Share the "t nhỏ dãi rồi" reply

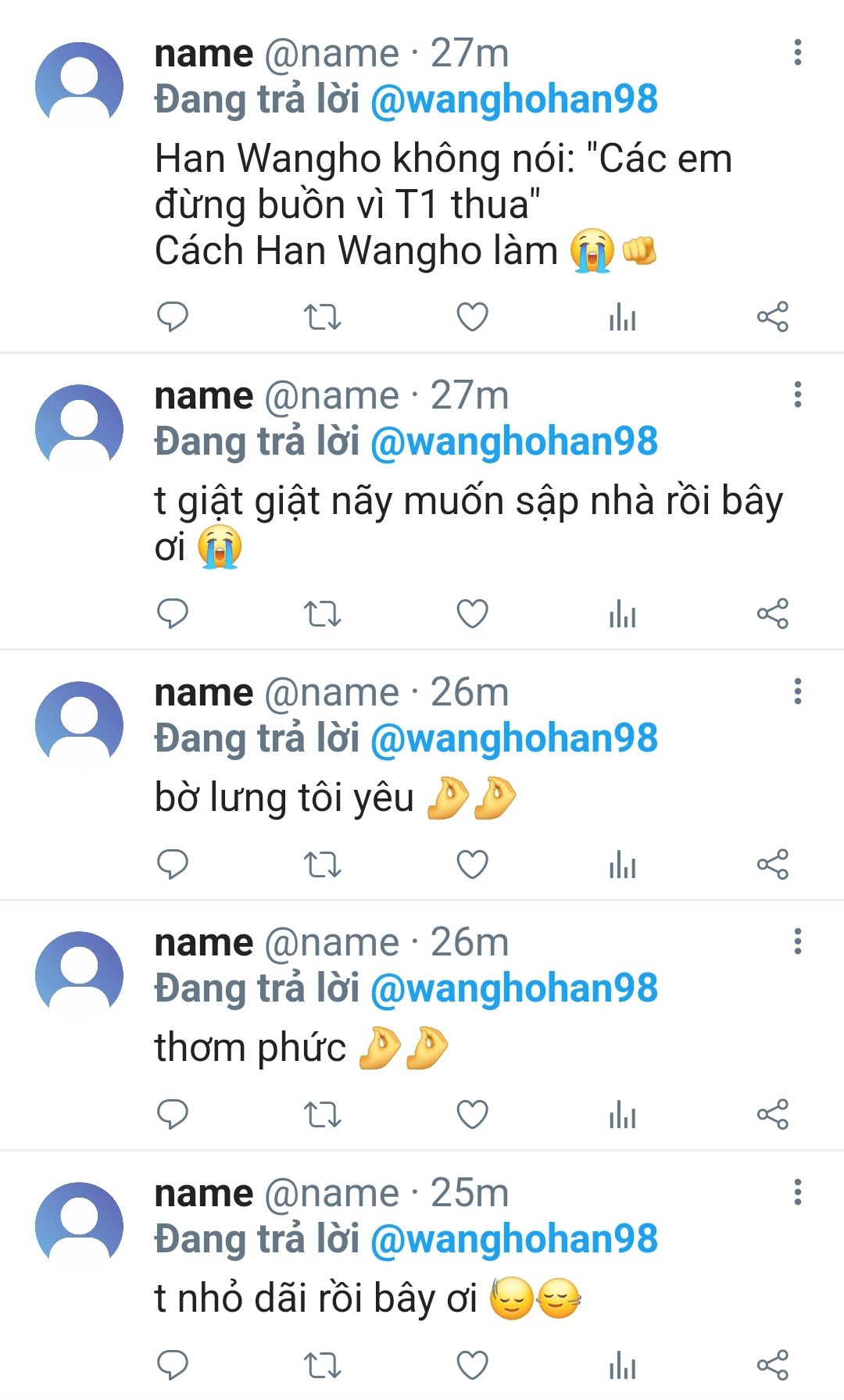coord(772,1365)
